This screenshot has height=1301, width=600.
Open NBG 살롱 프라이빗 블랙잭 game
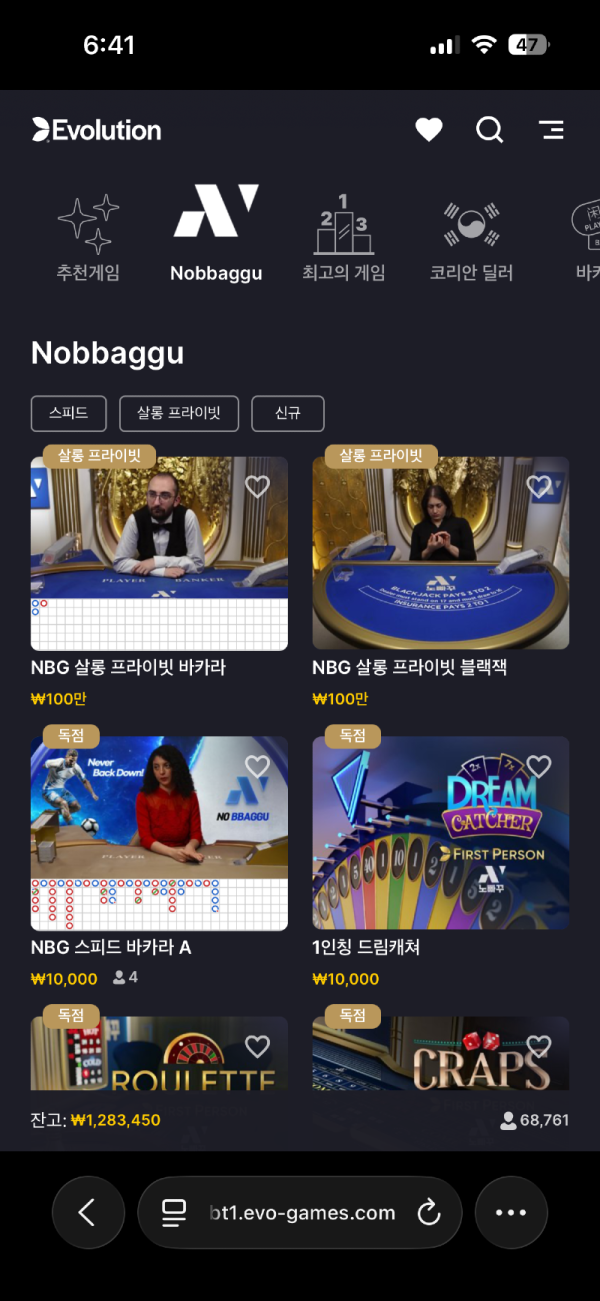click(x=440, y=555)
